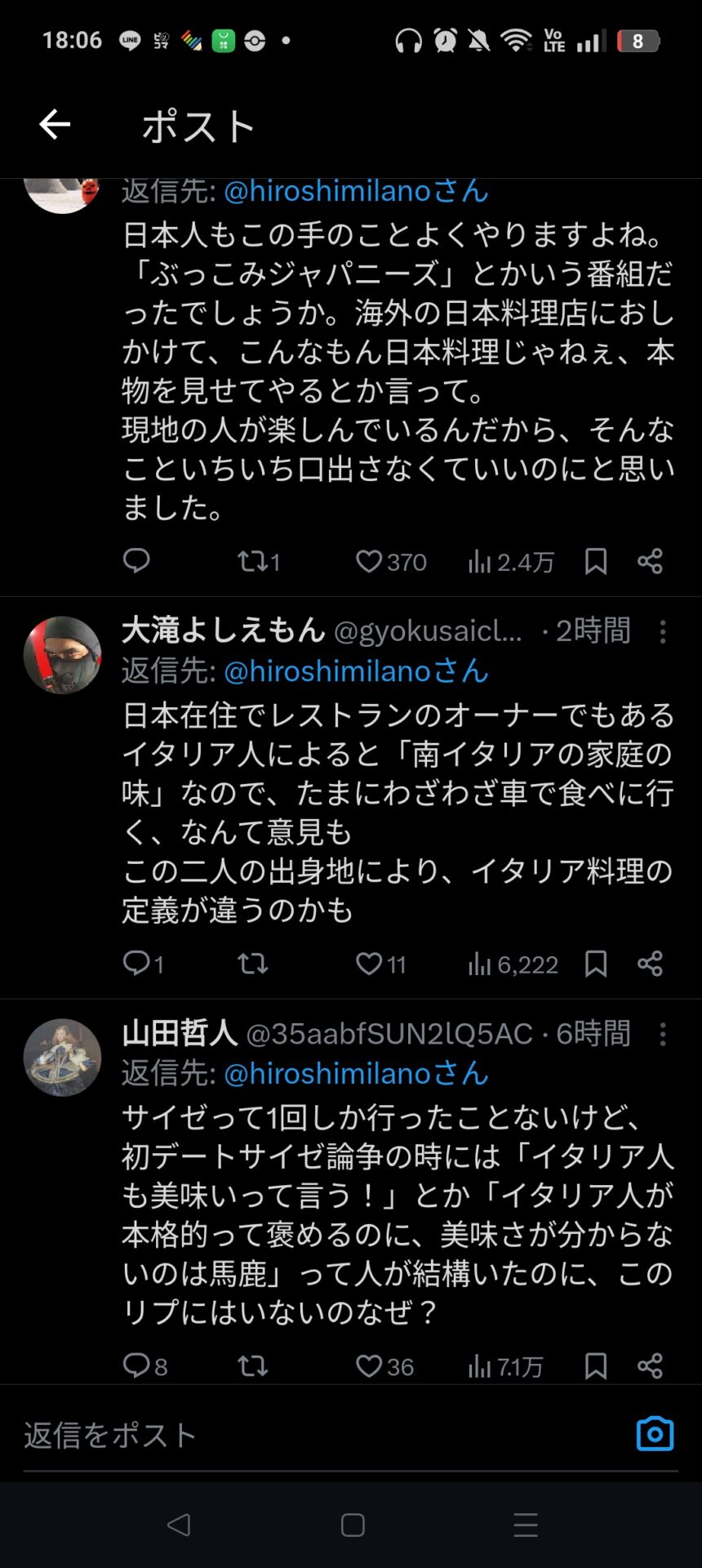Open 大滝よしえもん's profile picture
The width and height of the screenshot is (702, 1568).
(x=62, y=655)
